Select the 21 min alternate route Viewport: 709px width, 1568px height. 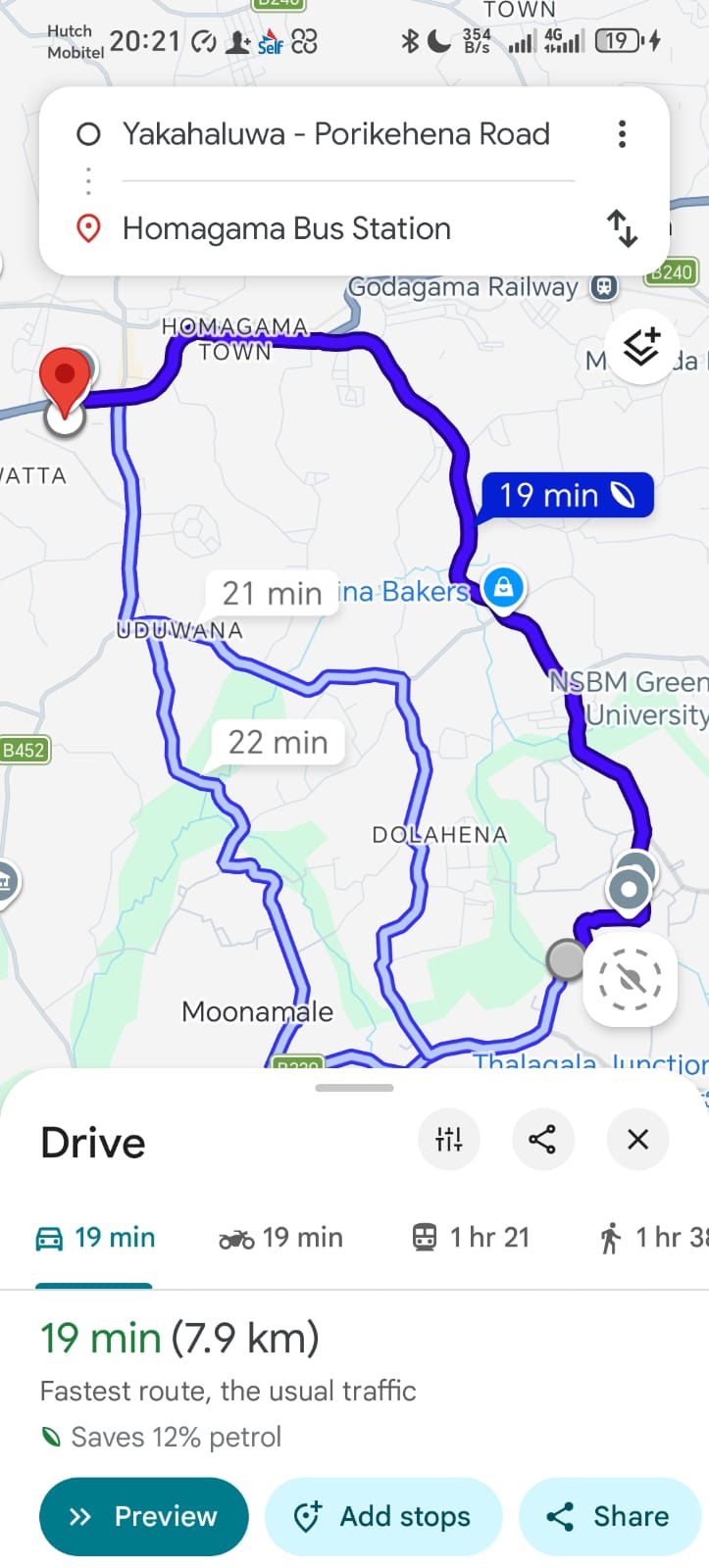pos(272,593)
